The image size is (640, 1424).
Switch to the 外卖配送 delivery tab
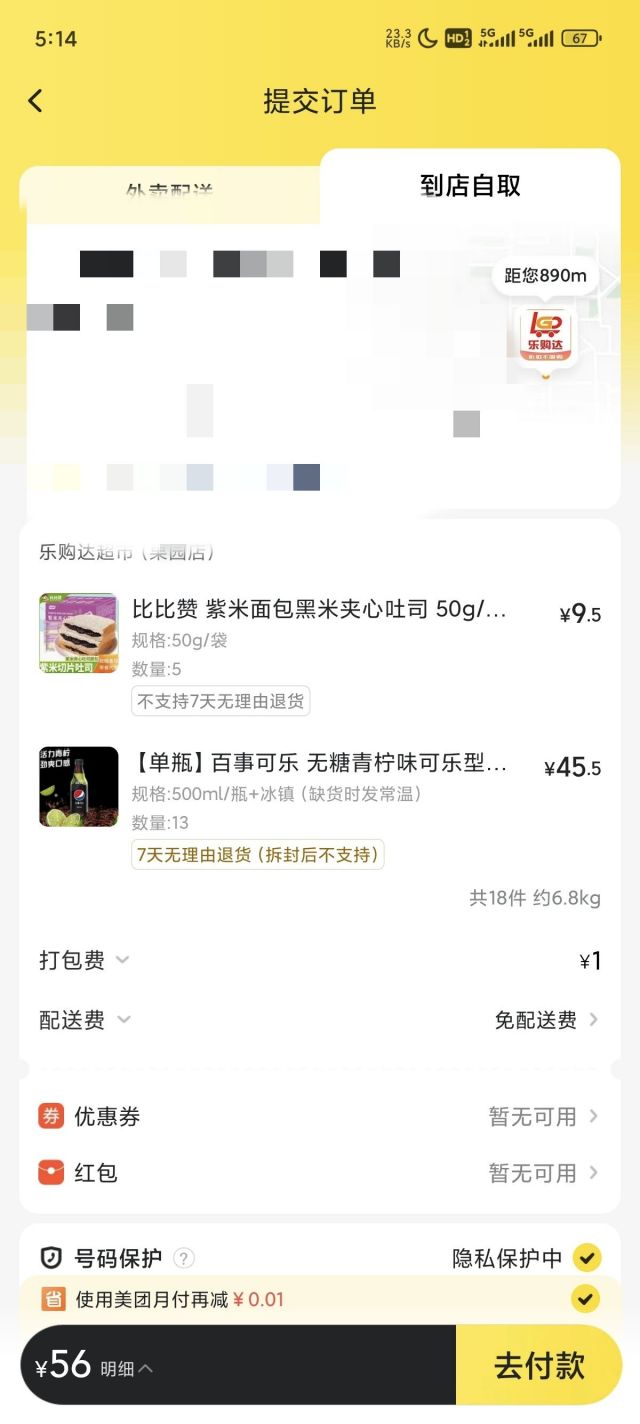pos(170,189)
